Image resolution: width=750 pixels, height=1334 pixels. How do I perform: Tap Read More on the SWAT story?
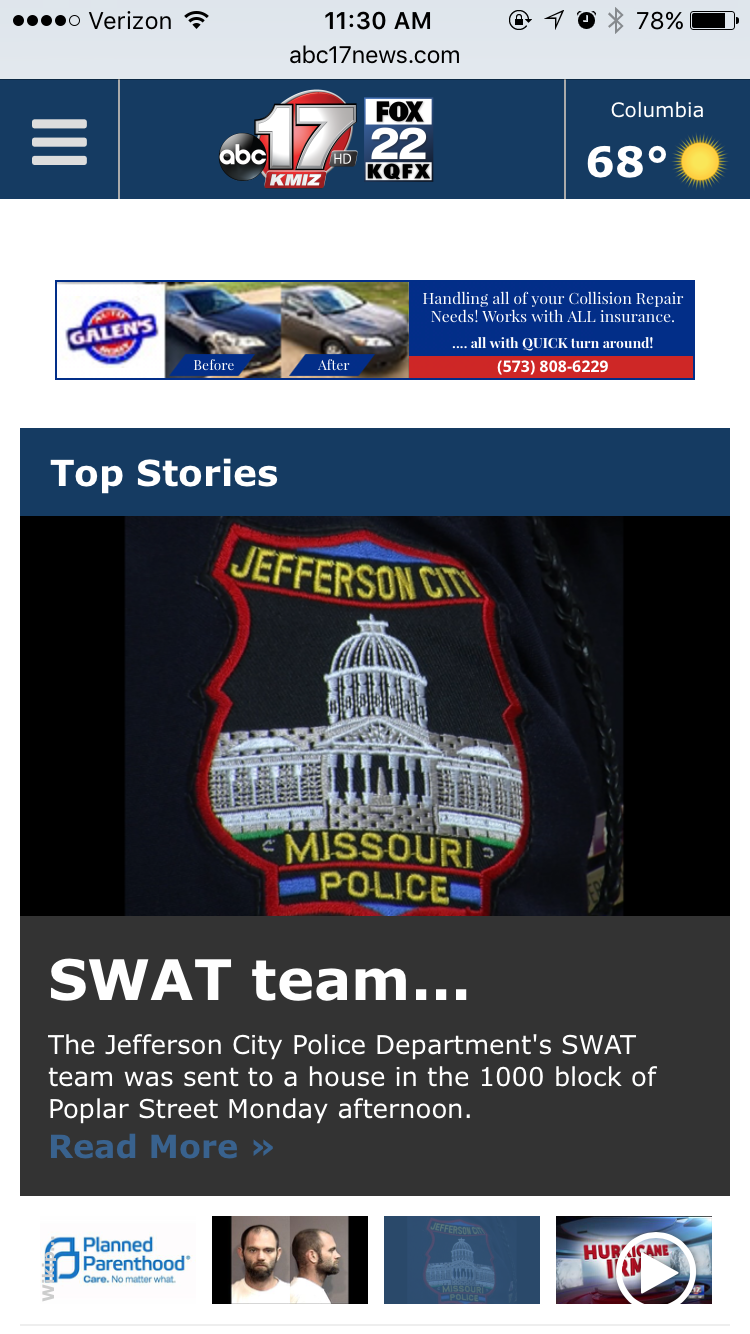(x=161, y=1147)
